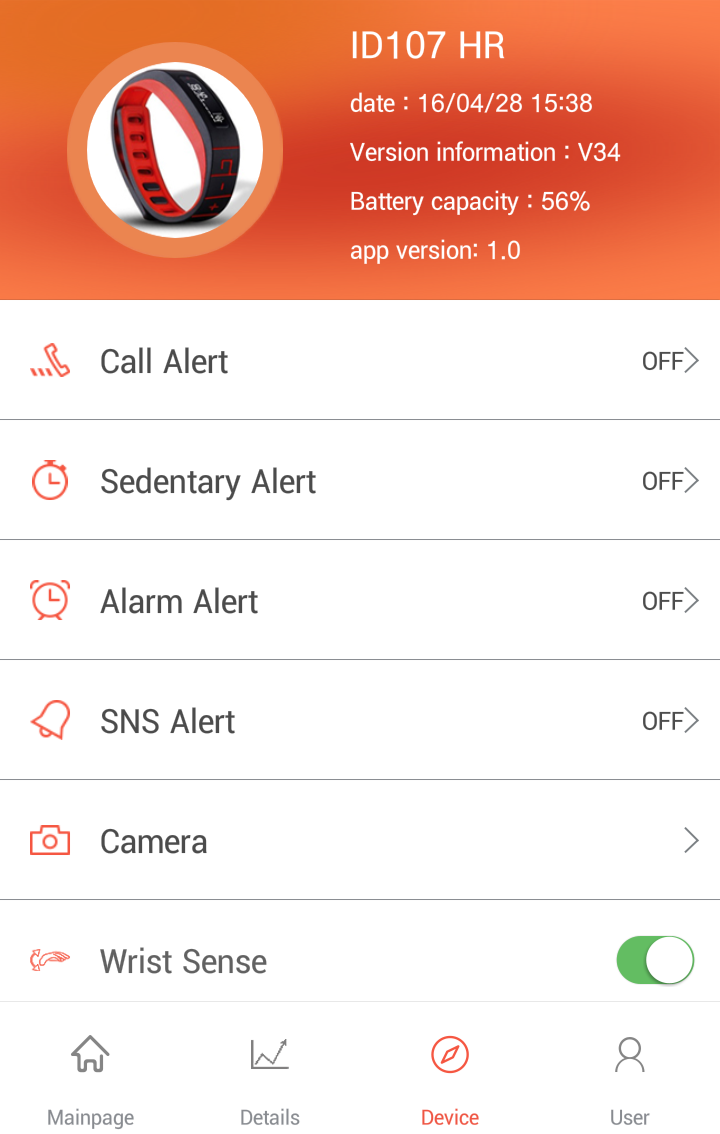Expand the Camera row chevron
Viewport: 720px width, 1134px height.
tap(693, 840)
